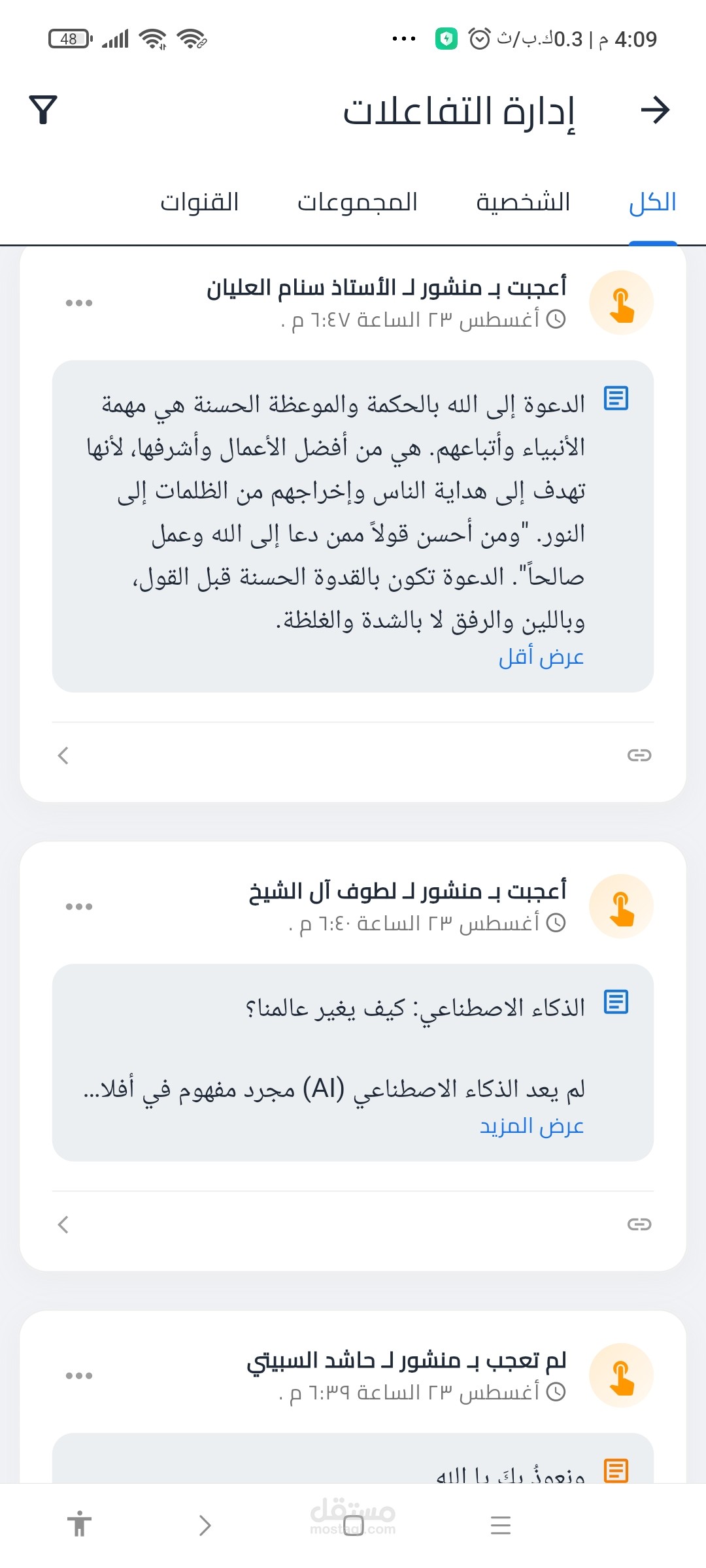Switch to the الكل tab

pyautogui.click(x=652, y=202)
